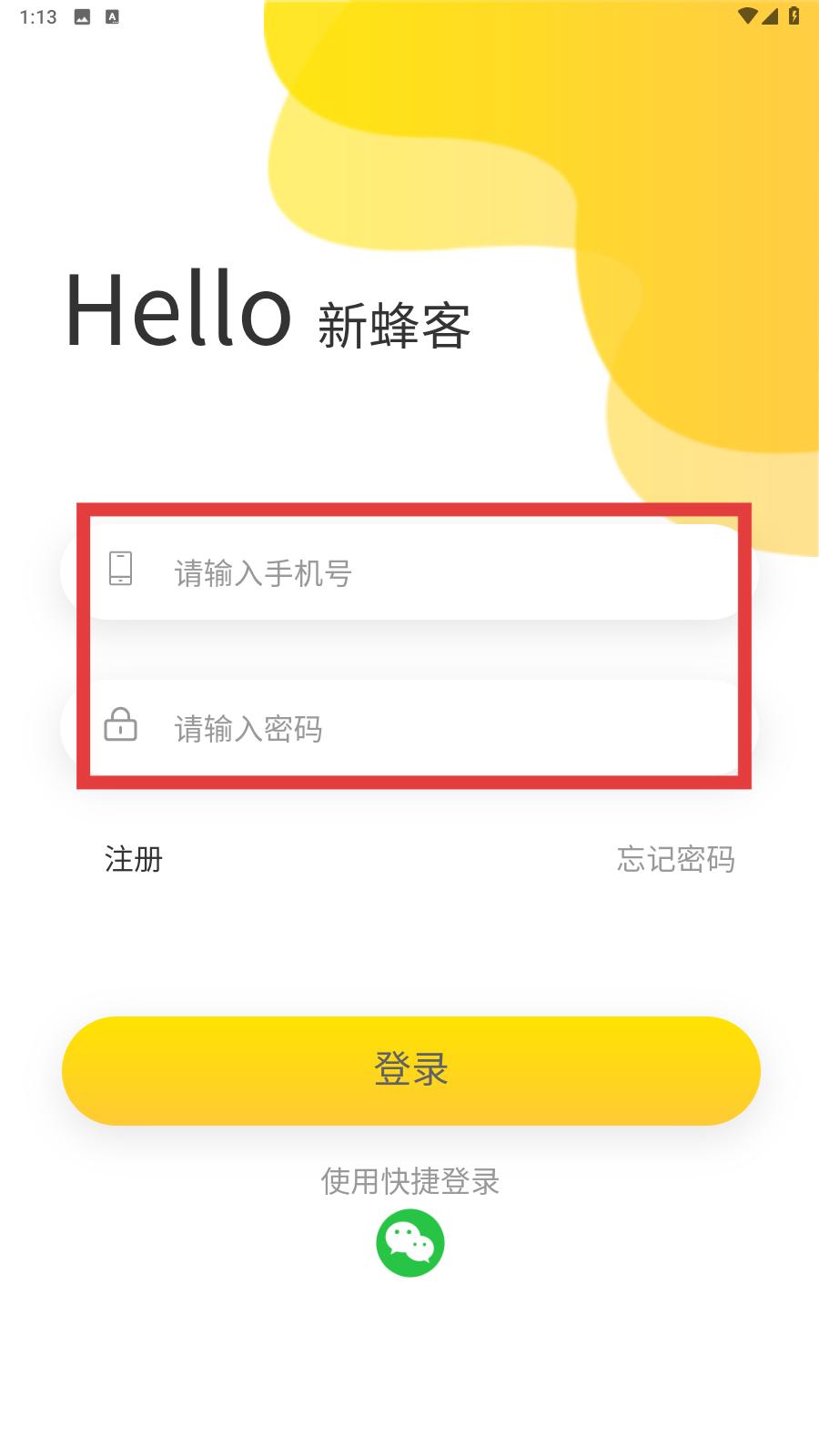Viewport: 819px width, 1456px height.
Task: Open the 忘记密码 forgot password link
Action: point(675,859)
